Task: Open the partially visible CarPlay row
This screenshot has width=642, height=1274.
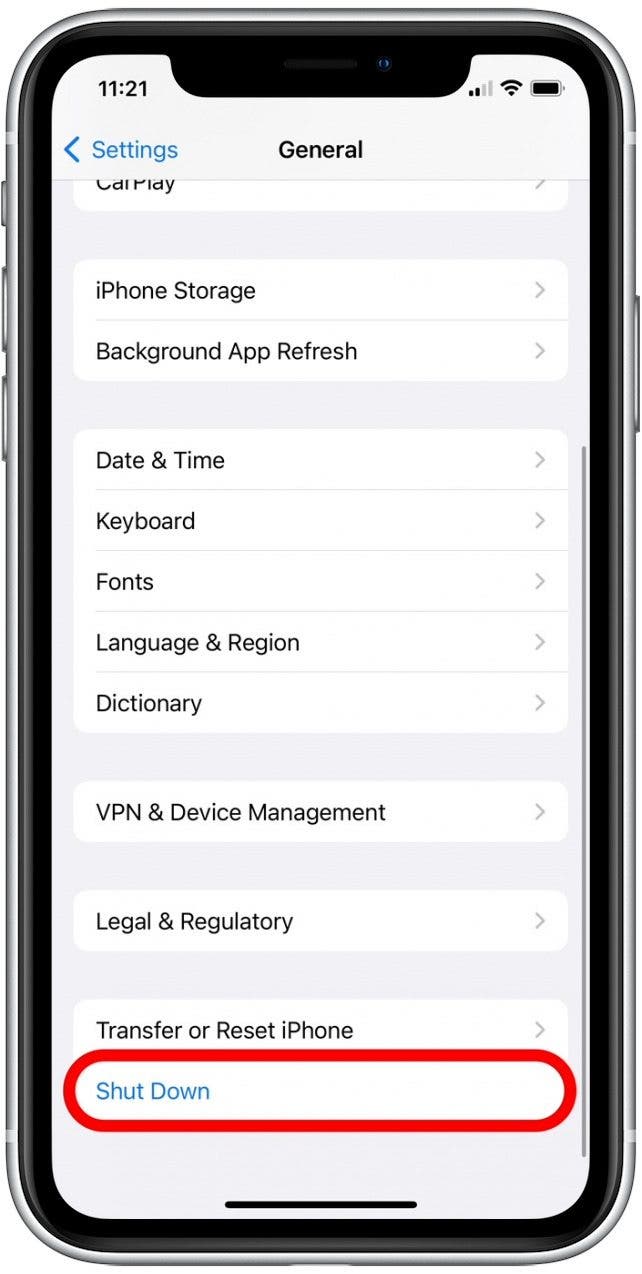Action: (x=320, y=192)
